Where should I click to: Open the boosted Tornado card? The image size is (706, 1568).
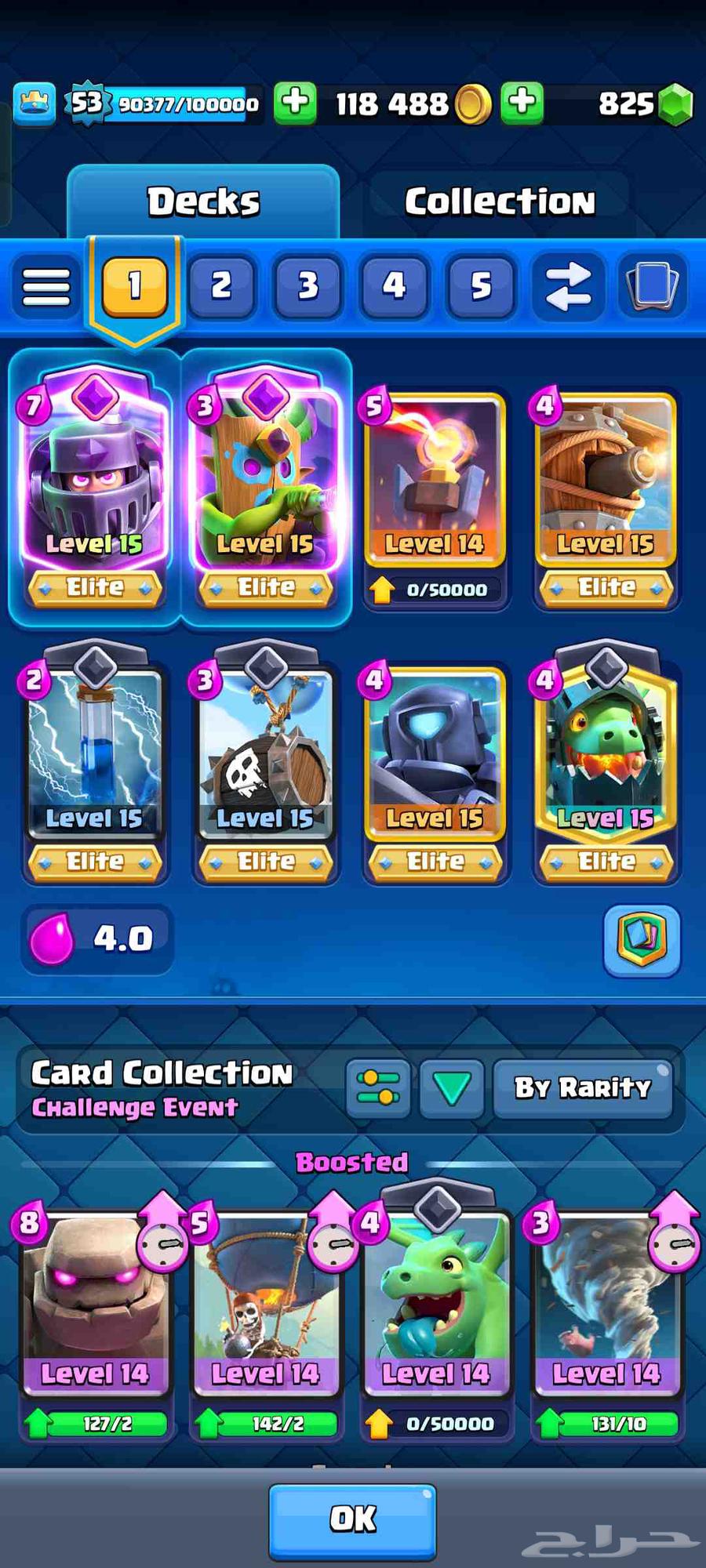pyautogui.click(x=606, y=1301)
